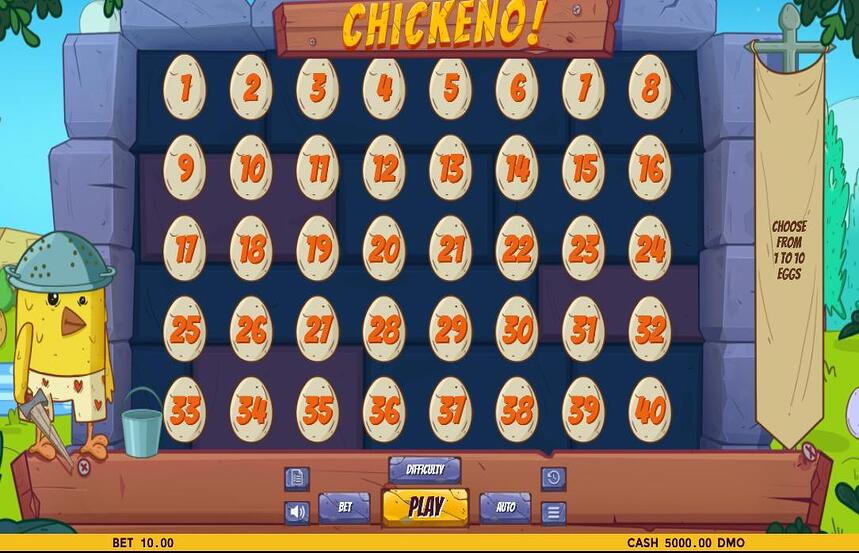Tap the yellow PLAY button

tap(425, 506)
